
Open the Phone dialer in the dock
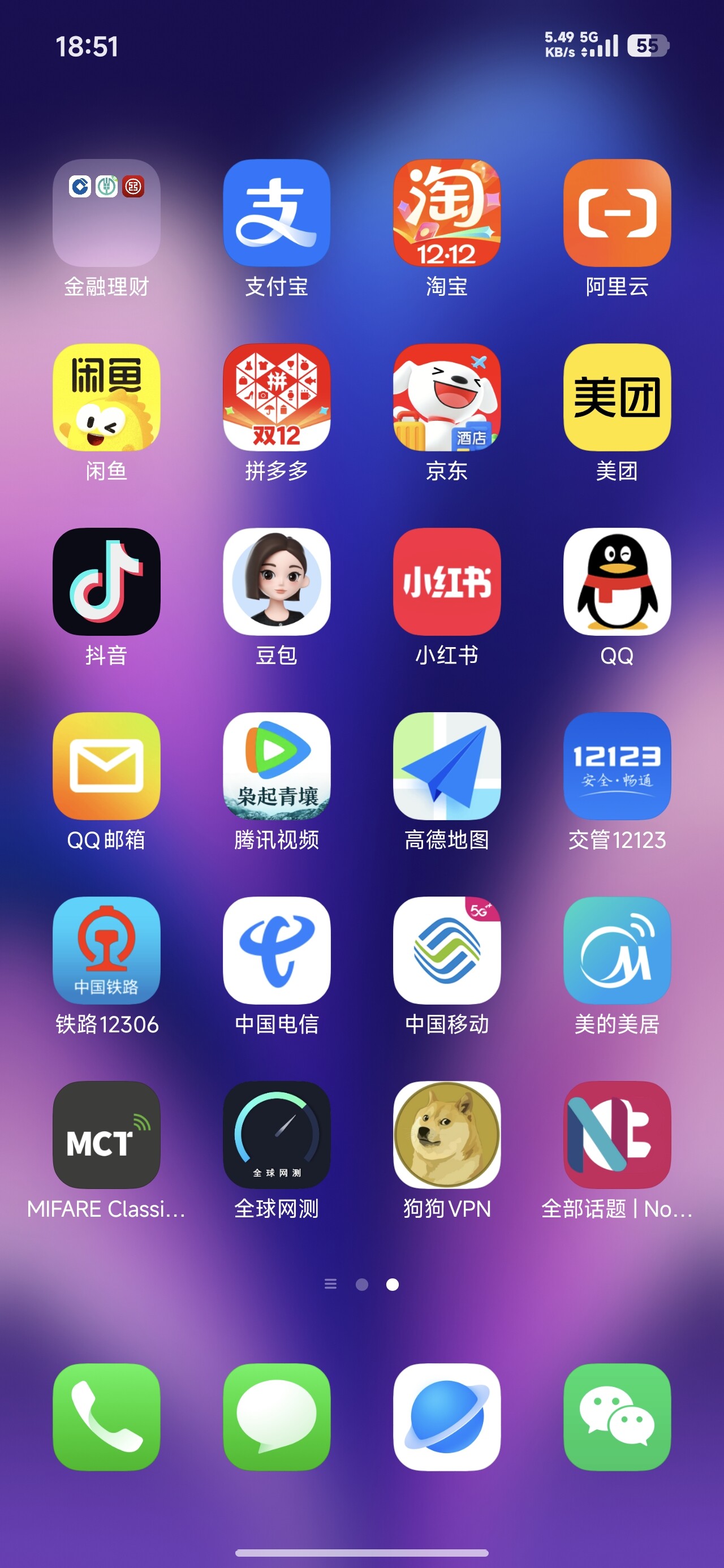pyautogui.click(x=106, y=1417)
